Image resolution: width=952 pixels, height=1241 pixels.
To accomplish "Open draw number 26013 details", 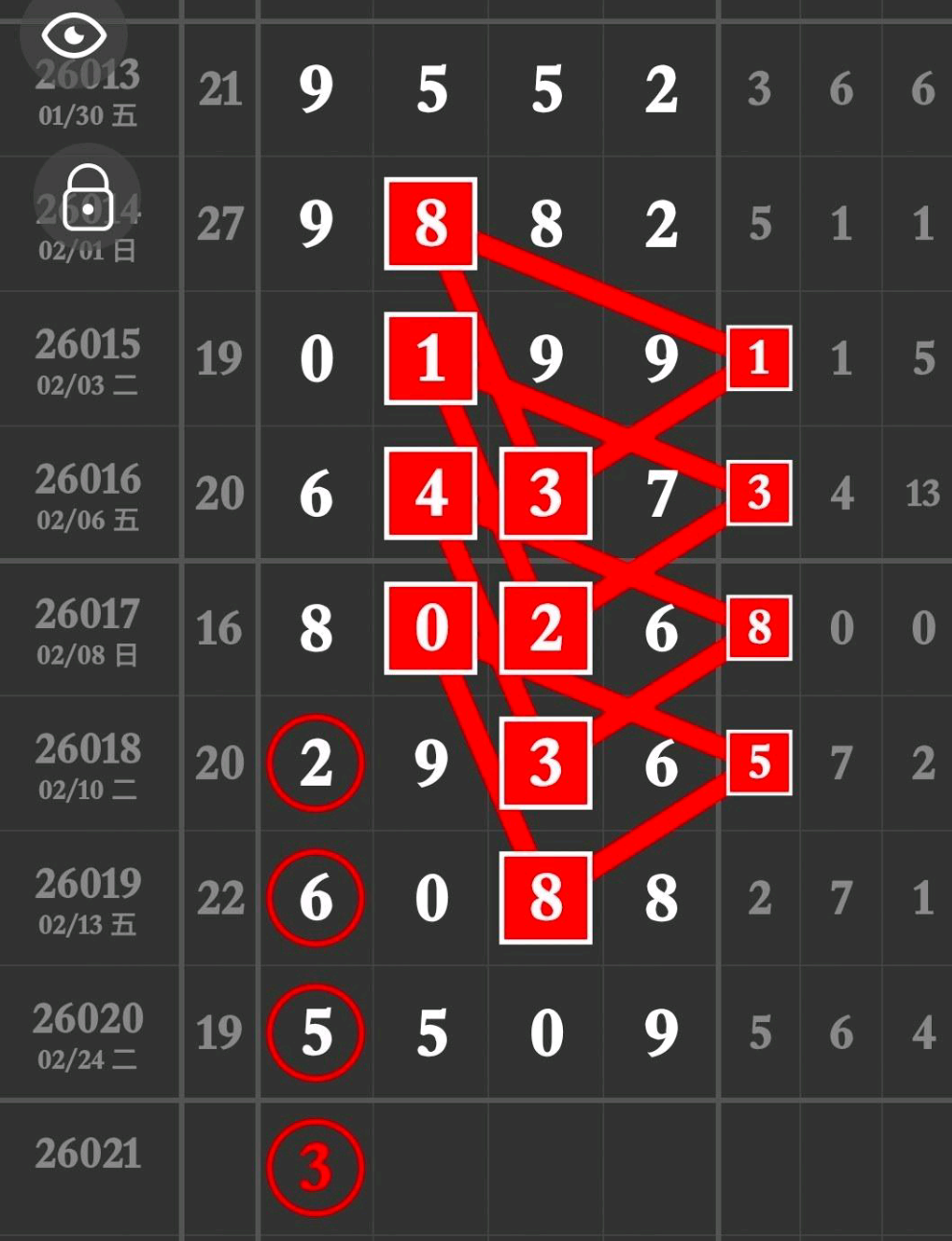I will 86,77.
